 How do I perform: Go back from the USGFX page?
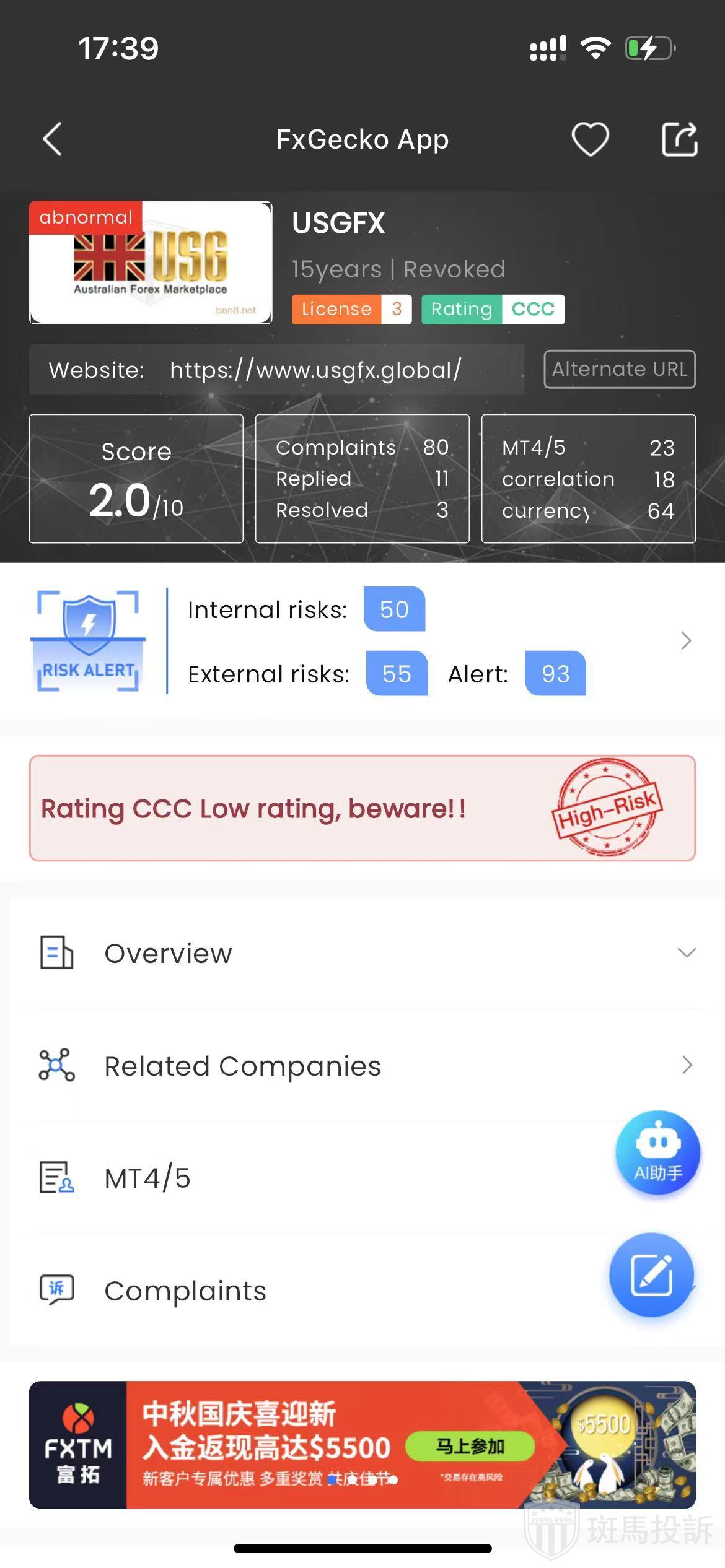pyautogui.click(x=53, y=139)
